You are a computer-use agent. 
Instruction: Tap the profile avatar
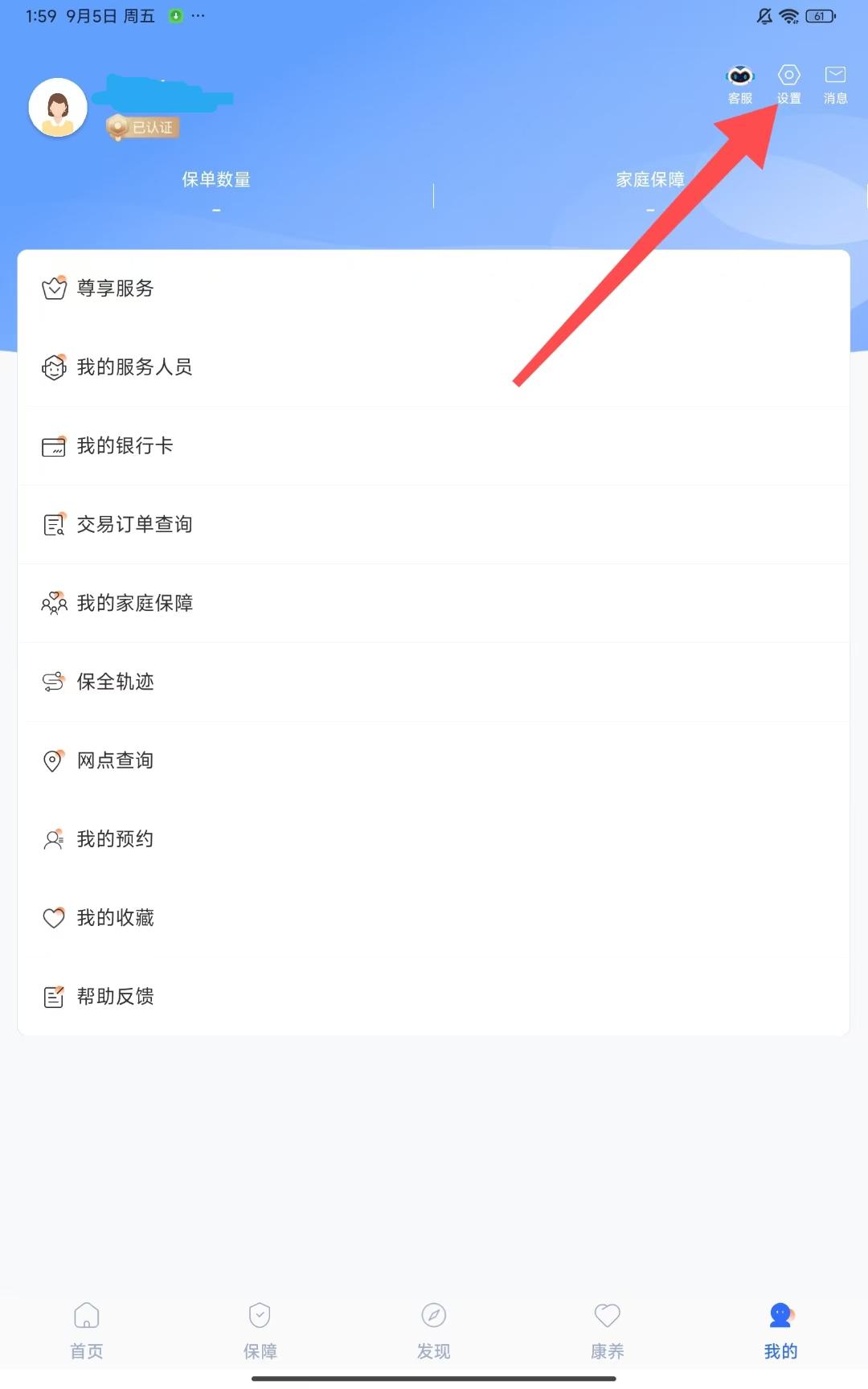(58, 108)
